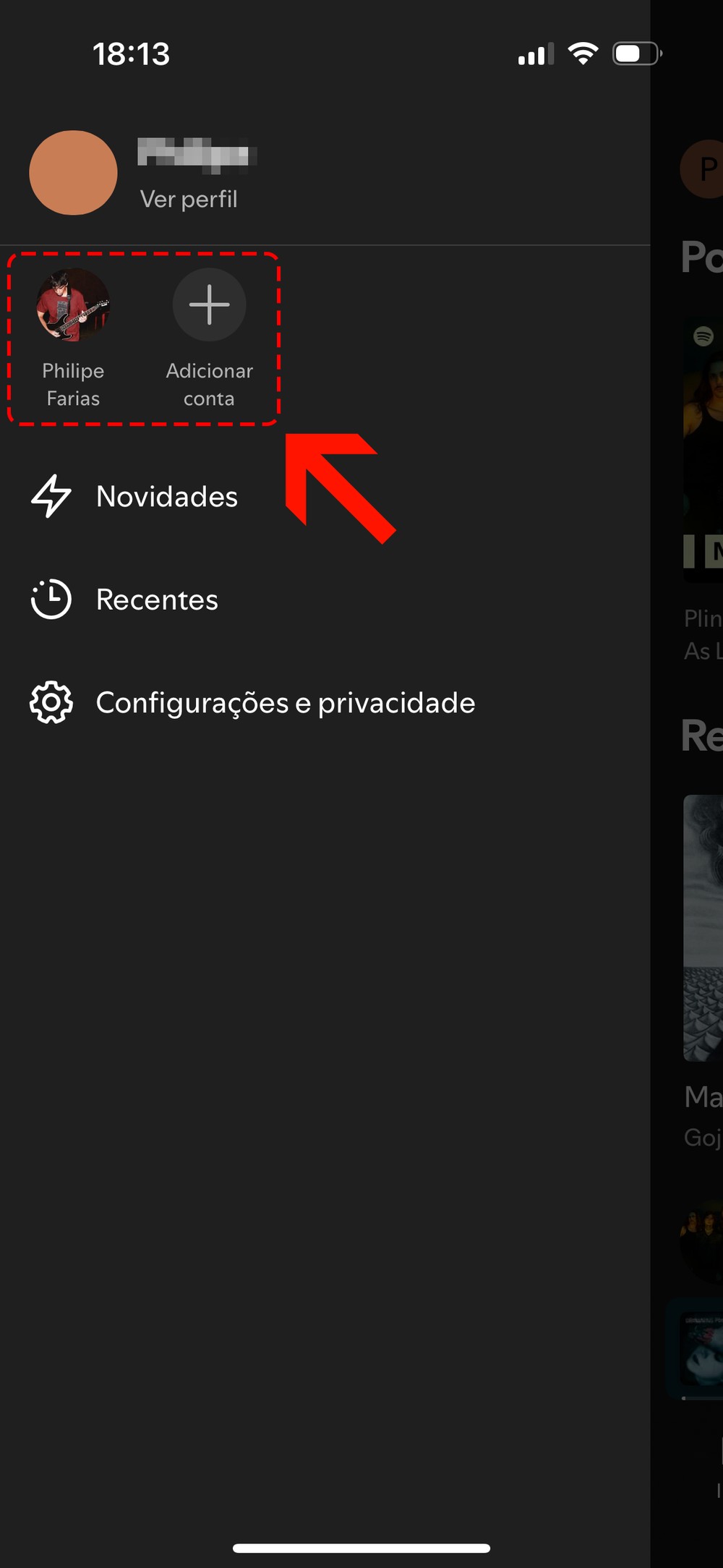Open the Recentes listening history

tap(156, 600)
